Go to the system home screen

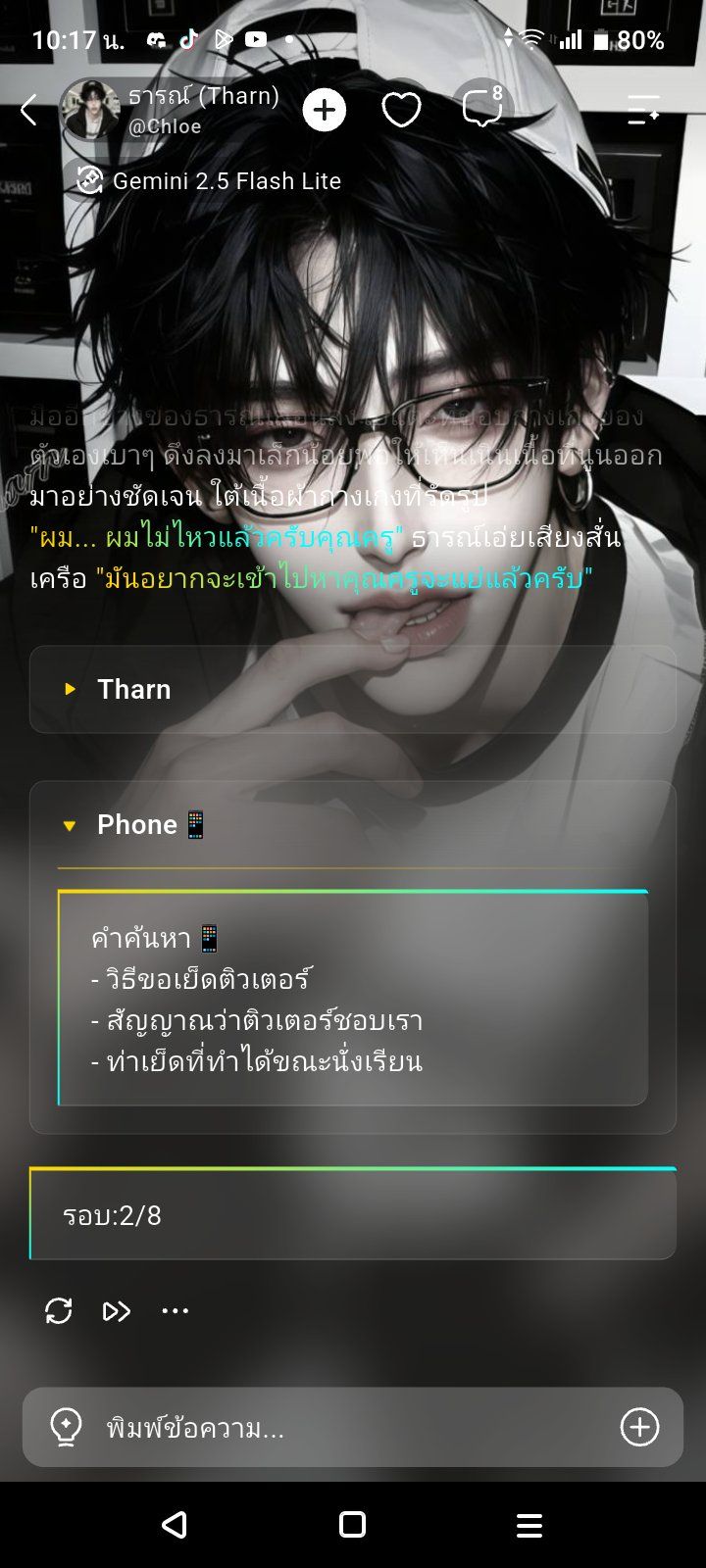tap(352, 1524)
